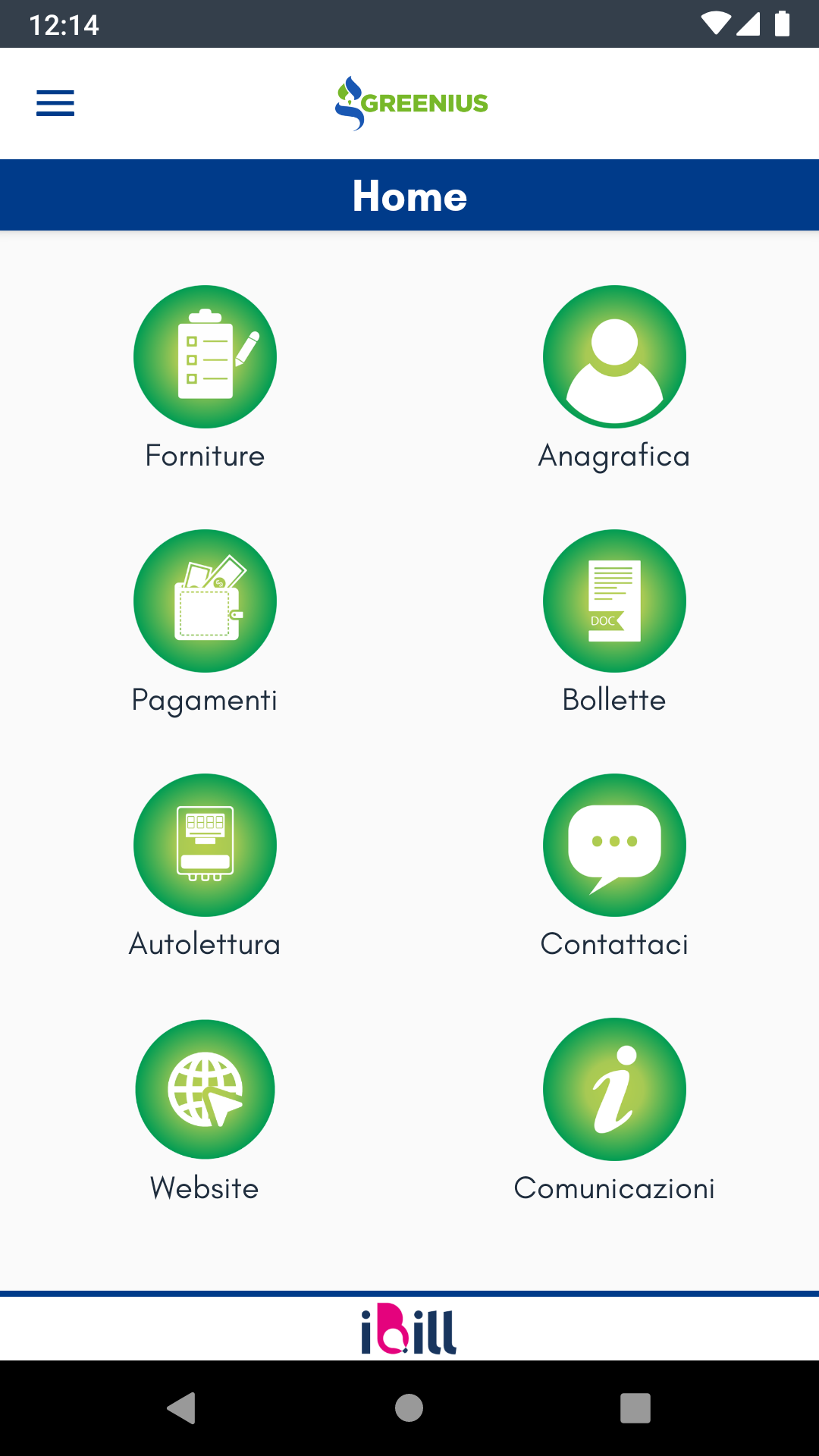Tap the system back button
Viewport: 819px width, 1456px height.
(x=182, y=1408)
